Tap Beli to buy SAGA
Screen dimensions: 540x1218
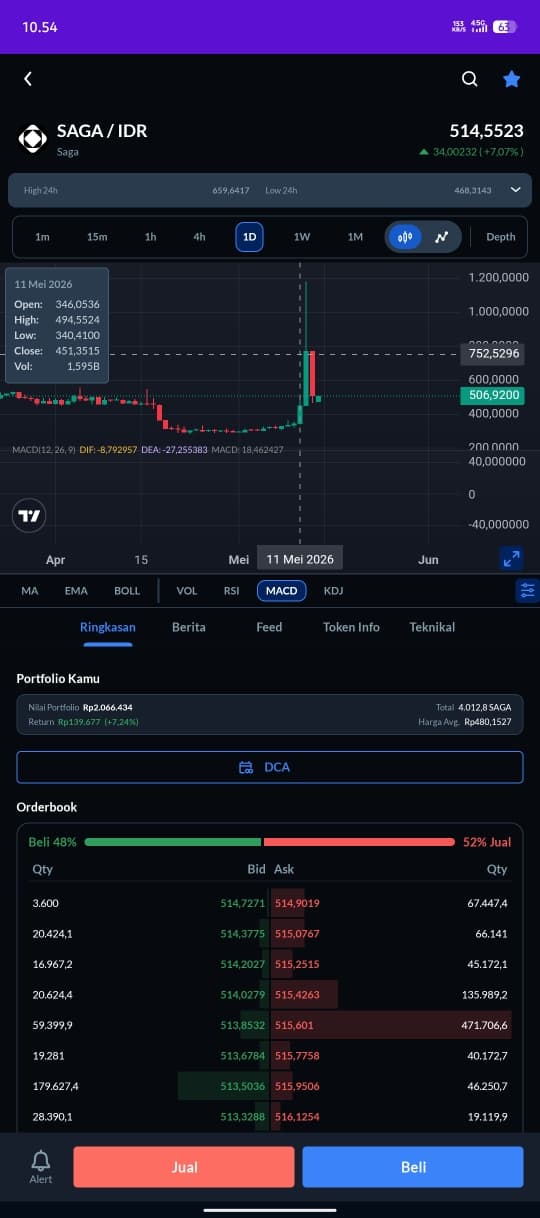[x=413, y=1167]
